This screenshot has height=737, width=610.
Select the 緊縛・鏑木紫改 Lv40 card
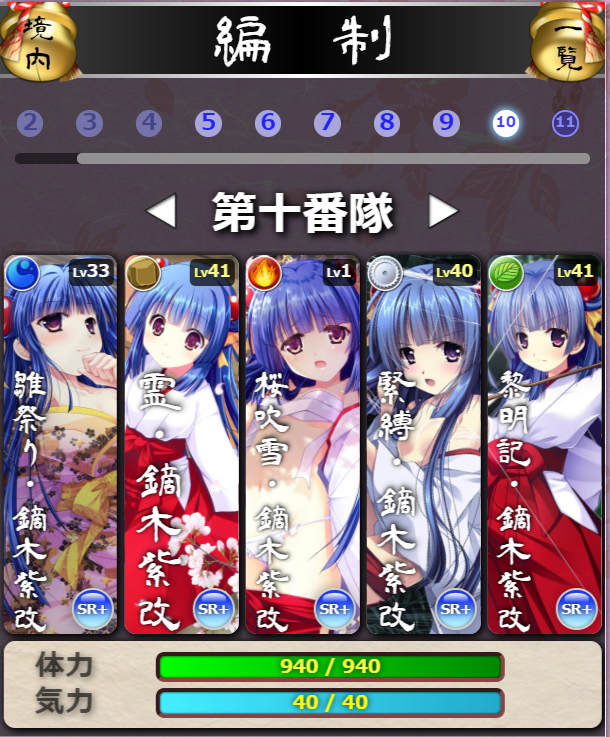tap(423, 445)
